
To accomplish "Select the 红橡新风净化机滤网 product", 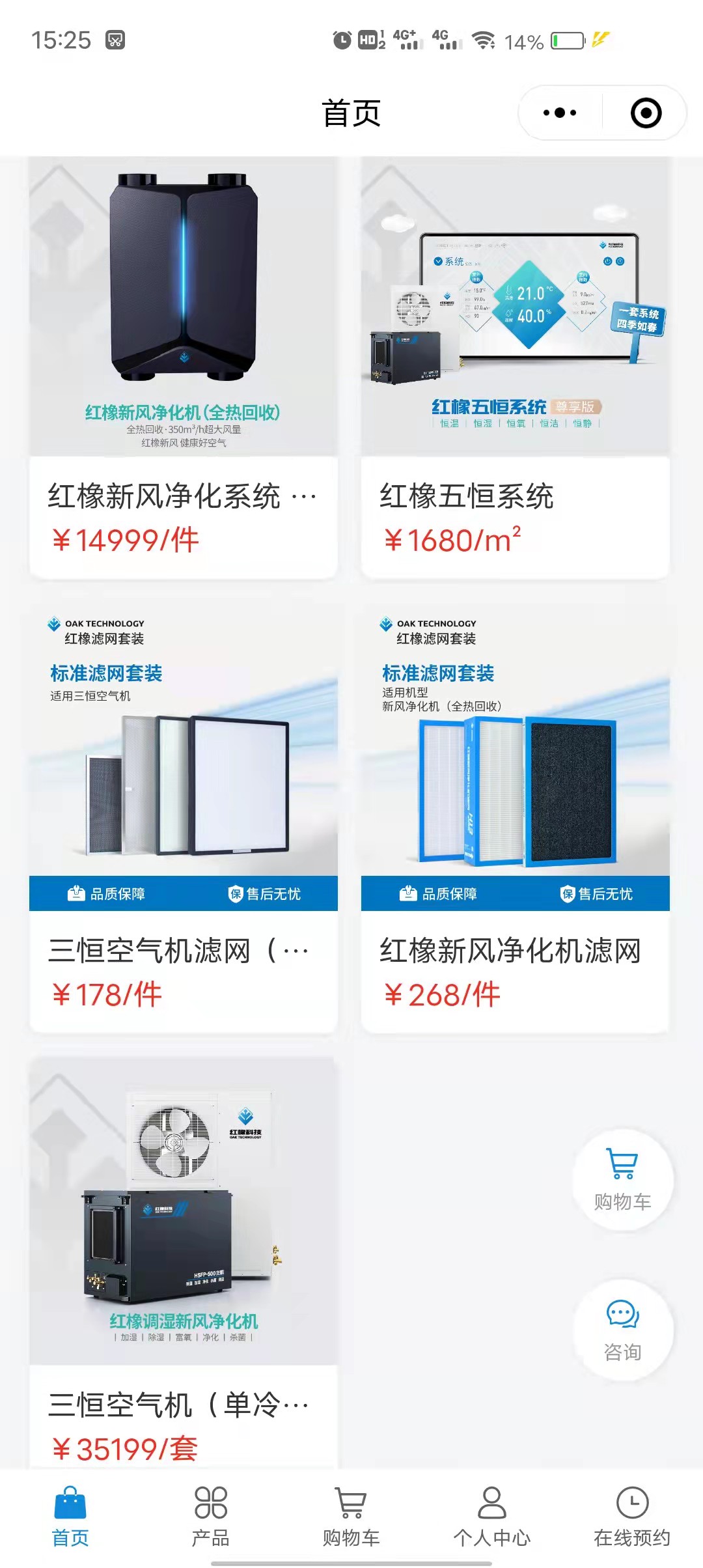I will tap(515, 817).
